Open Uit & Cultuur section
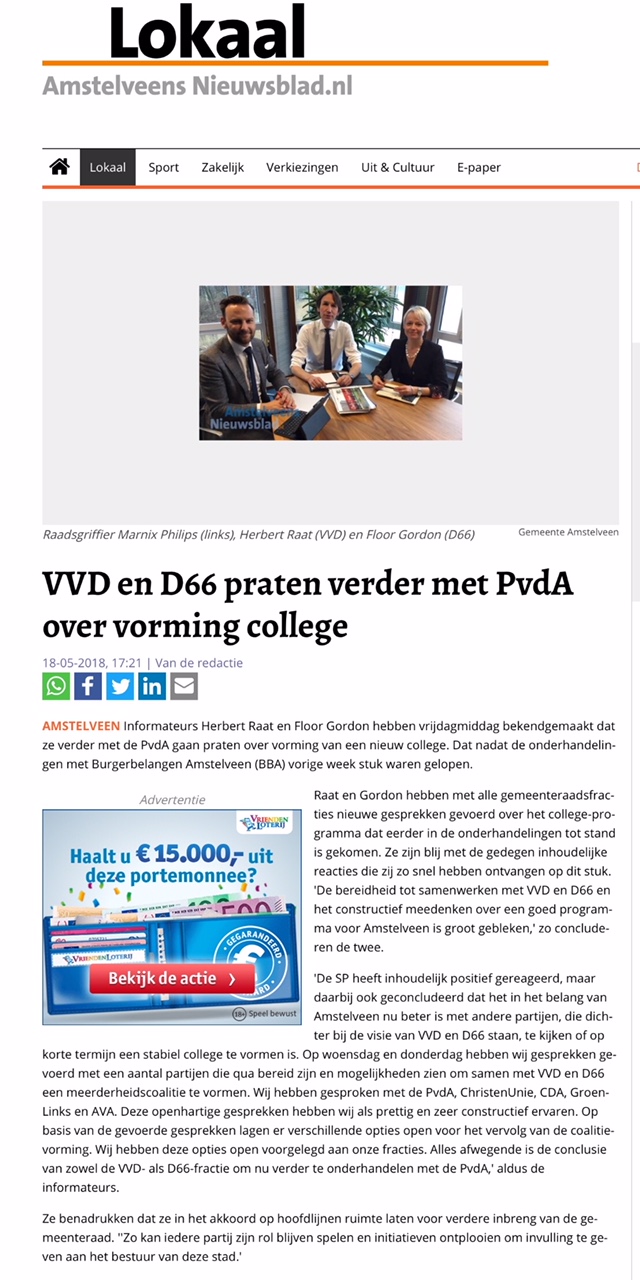 [x=397, y=167]
